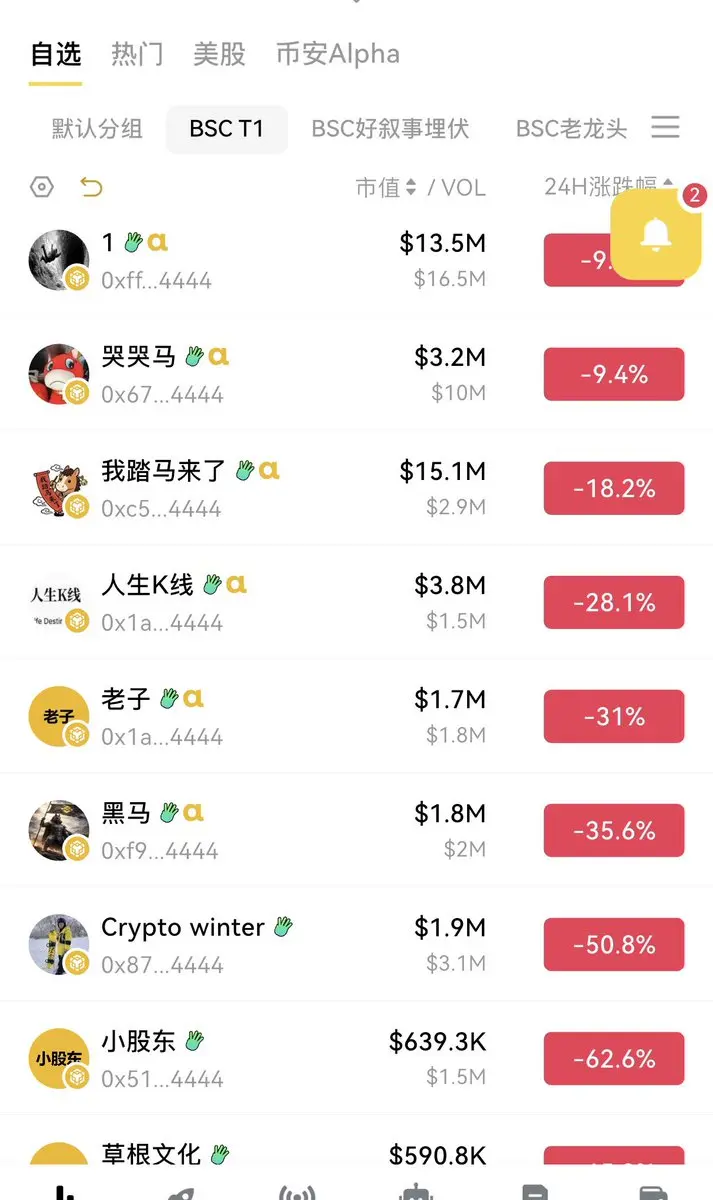Open the 老子 token row
Image resolution: width=713 pixels, height=1200 pixels.
[x=356, y=716]
